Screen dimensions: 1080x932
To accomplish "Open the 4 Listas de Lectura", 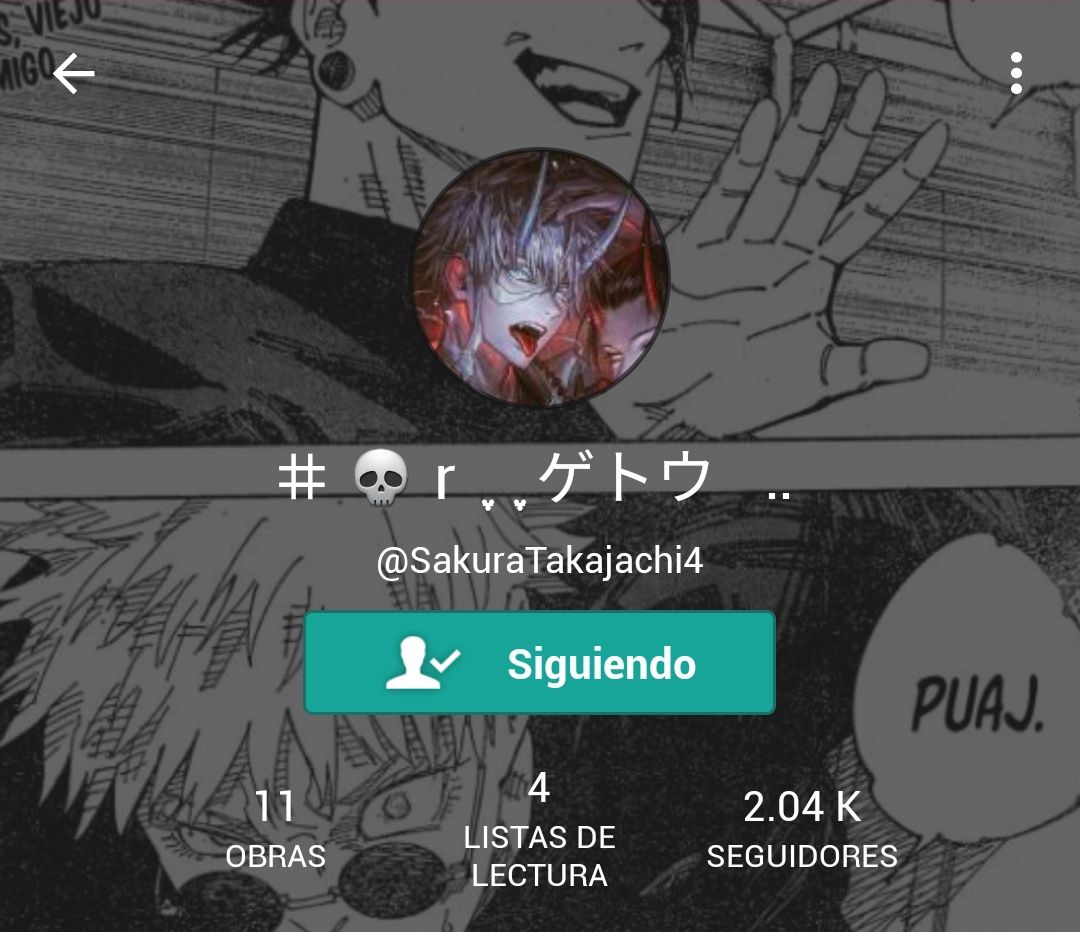I will (540, 830).
